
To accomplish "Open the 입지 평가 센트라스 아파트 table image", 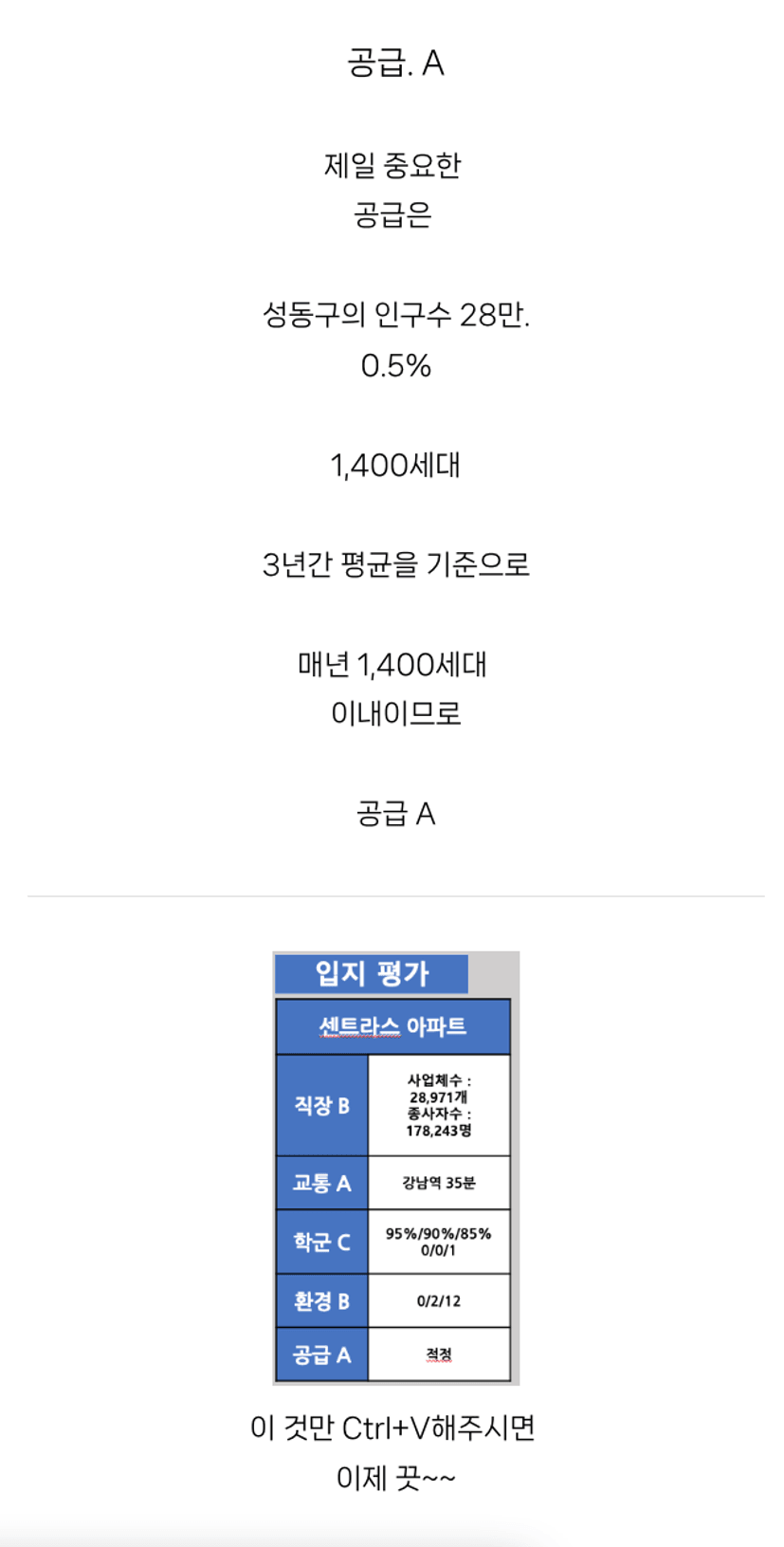I will 396,1168.
